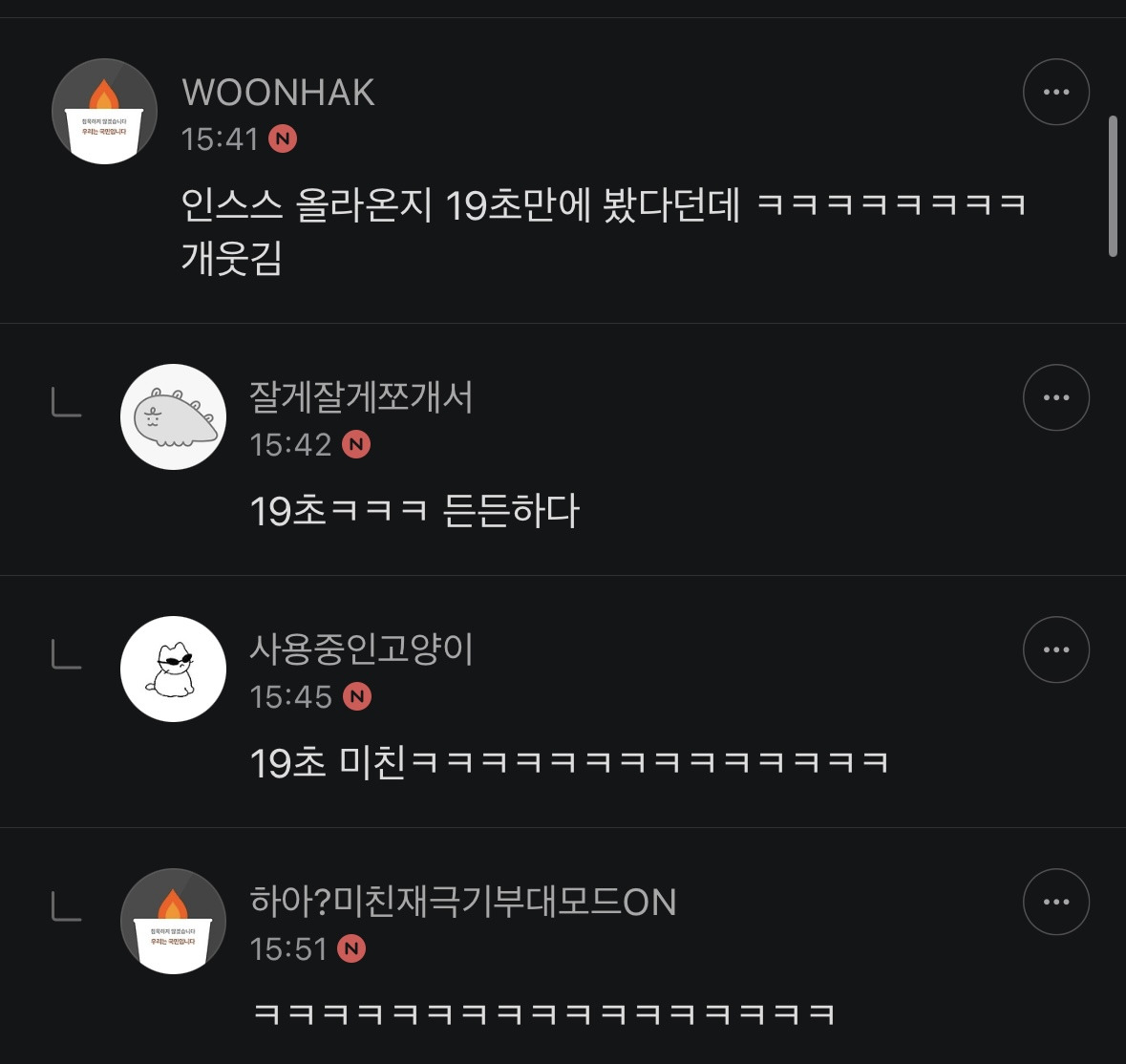
Task: Open more options for 사용중인고양이's reply
Action: click(1055, 649)
